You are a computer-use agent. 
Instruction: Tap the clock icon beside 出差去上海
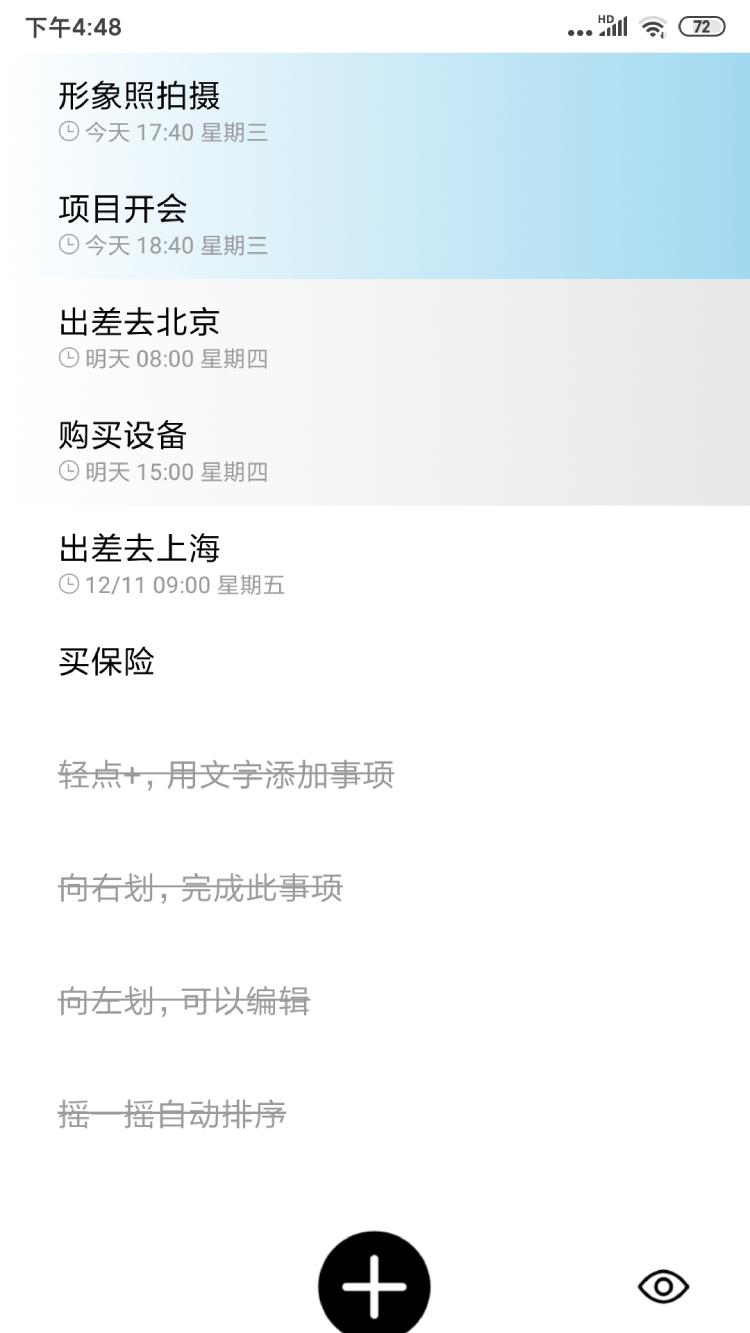(x=68, y=585)
